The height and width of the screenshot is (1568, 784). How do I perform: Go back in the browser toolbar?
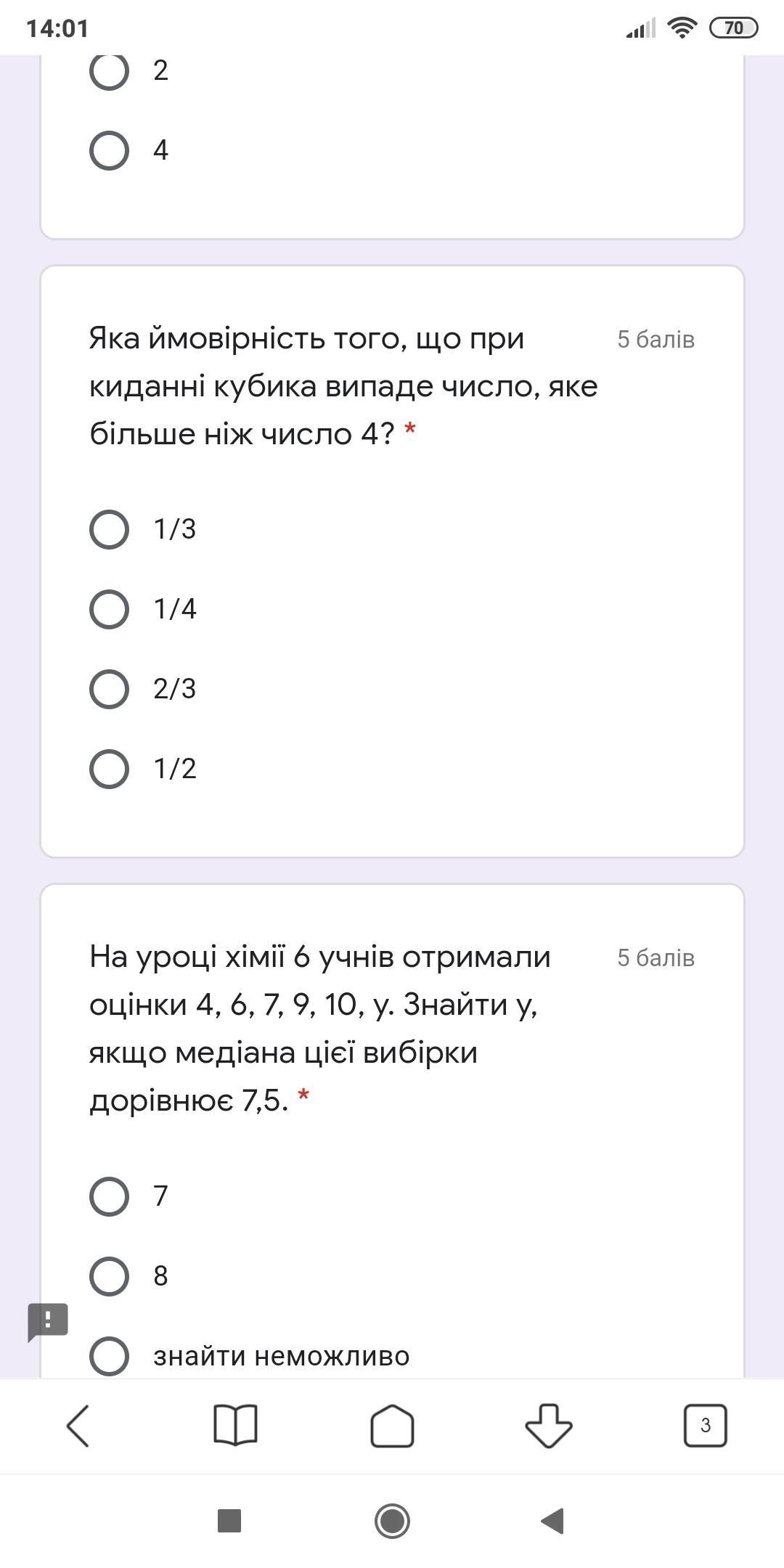tap(78, 1426)
